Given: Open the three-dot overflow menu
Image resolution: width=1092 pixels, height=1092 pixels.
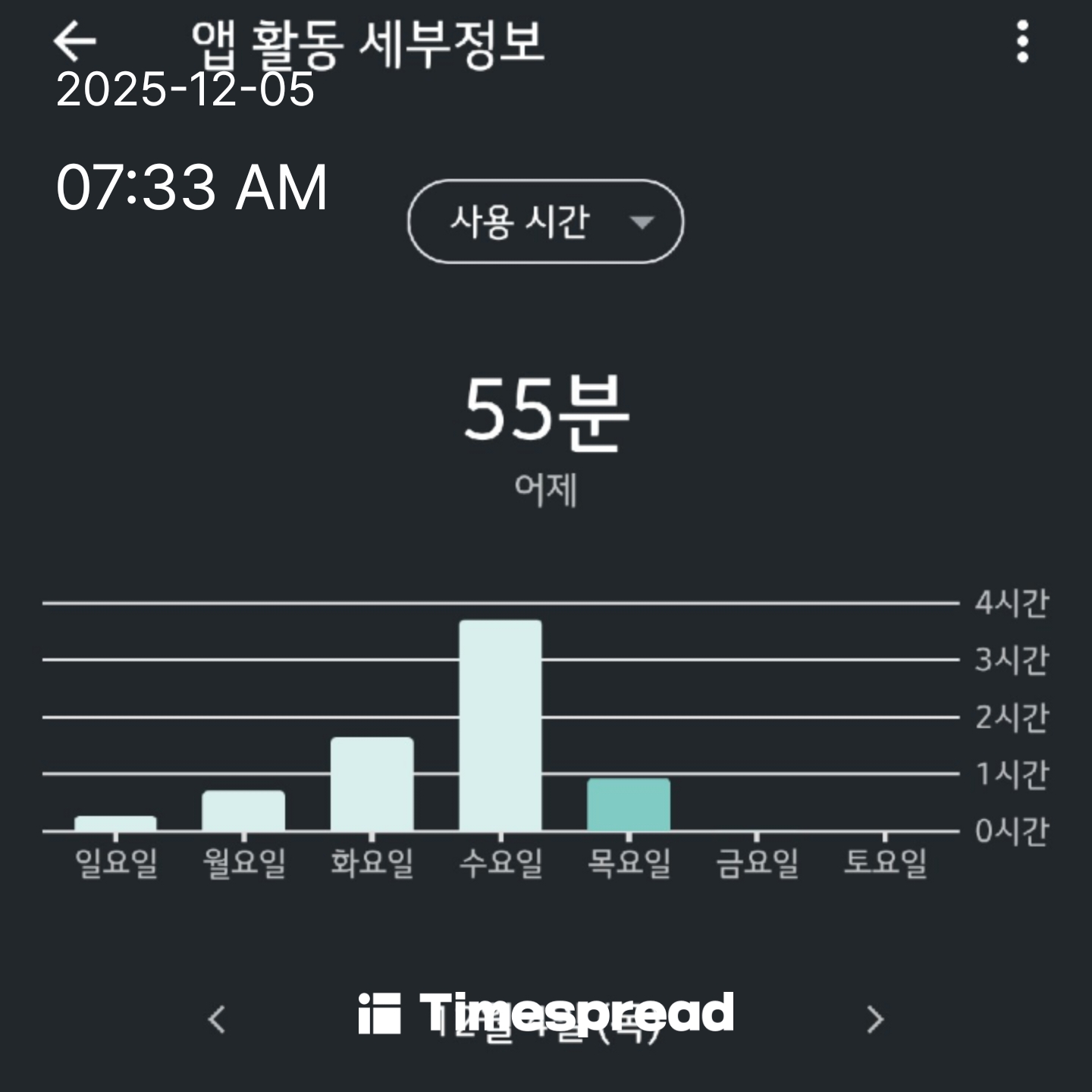Looking at the screenshot, I should tap(1022, 41).
